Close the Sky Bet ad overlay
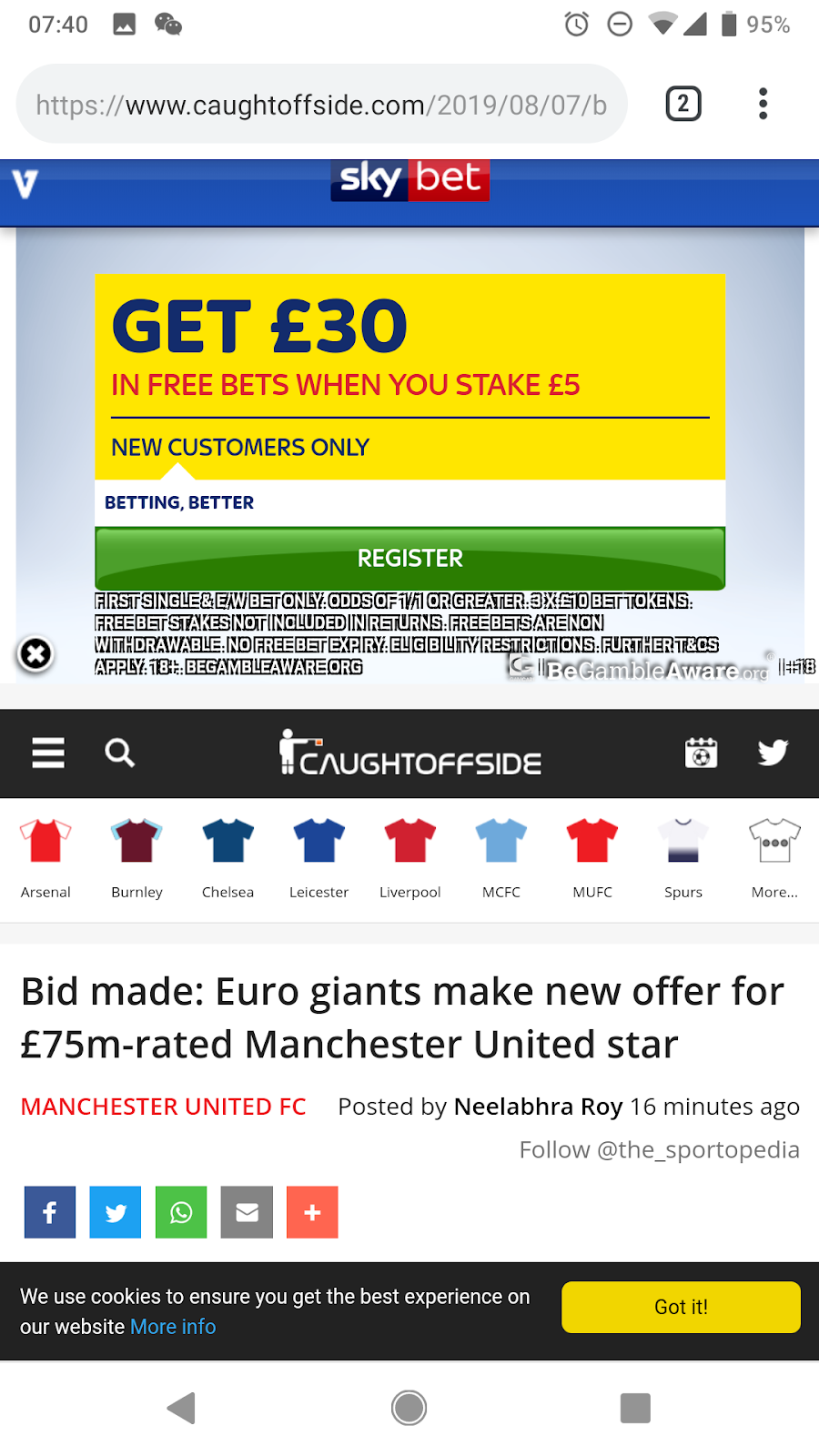The height and width of the screenshot is (1456, 819). 35,653
